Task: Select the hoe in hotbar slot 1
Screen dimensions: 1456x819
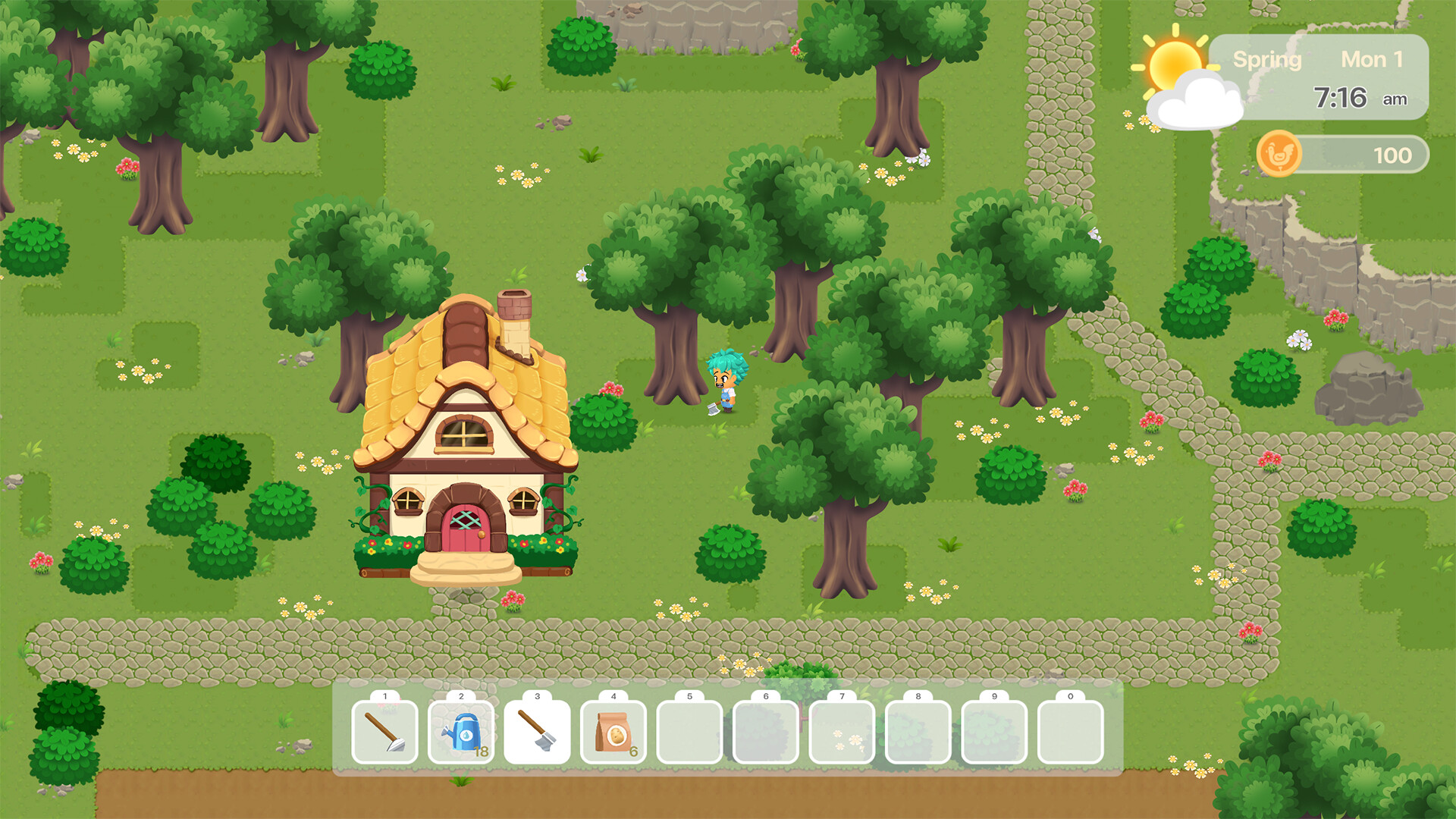Action: pyautogui.click(x=384, y=732)
